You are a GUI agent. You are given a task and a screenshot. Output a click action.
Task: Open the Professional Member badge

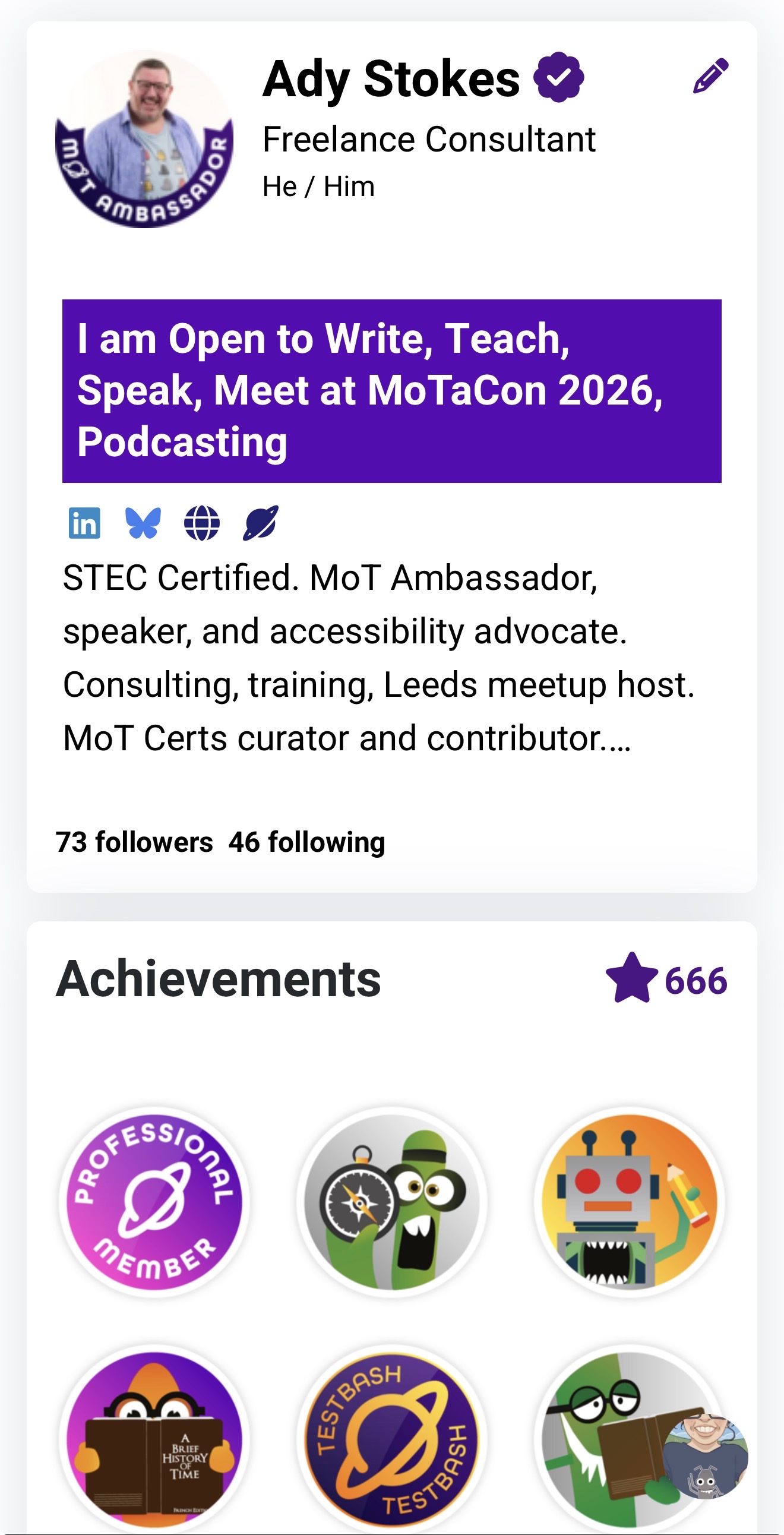[x=154, y=1202]
